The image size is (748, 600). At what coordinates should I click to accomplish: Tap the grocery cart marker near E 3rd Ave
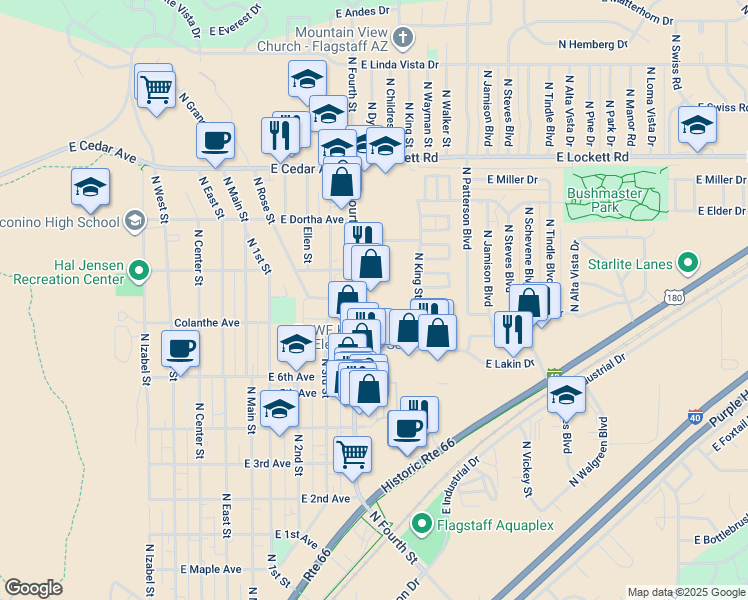coord(353,454)
